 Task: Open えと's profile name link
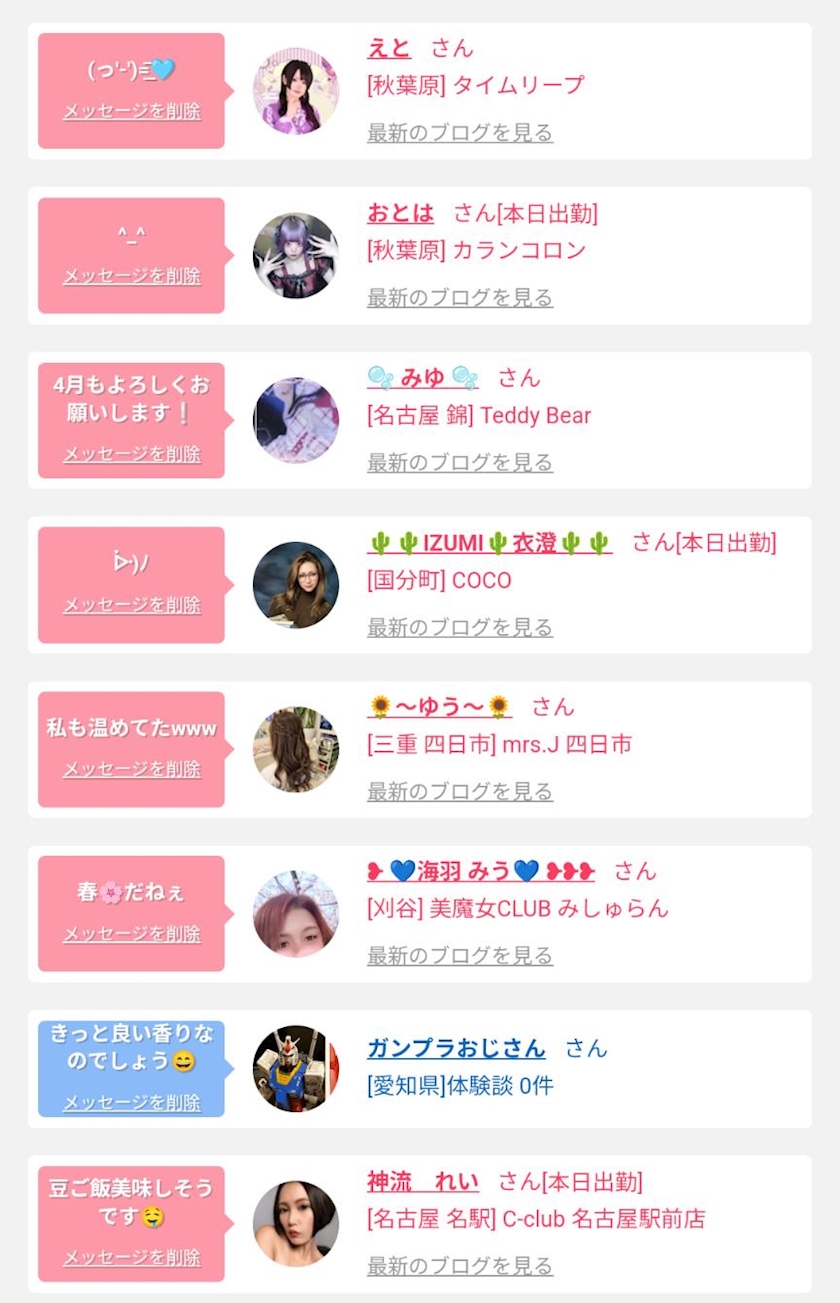coord(388,48)
